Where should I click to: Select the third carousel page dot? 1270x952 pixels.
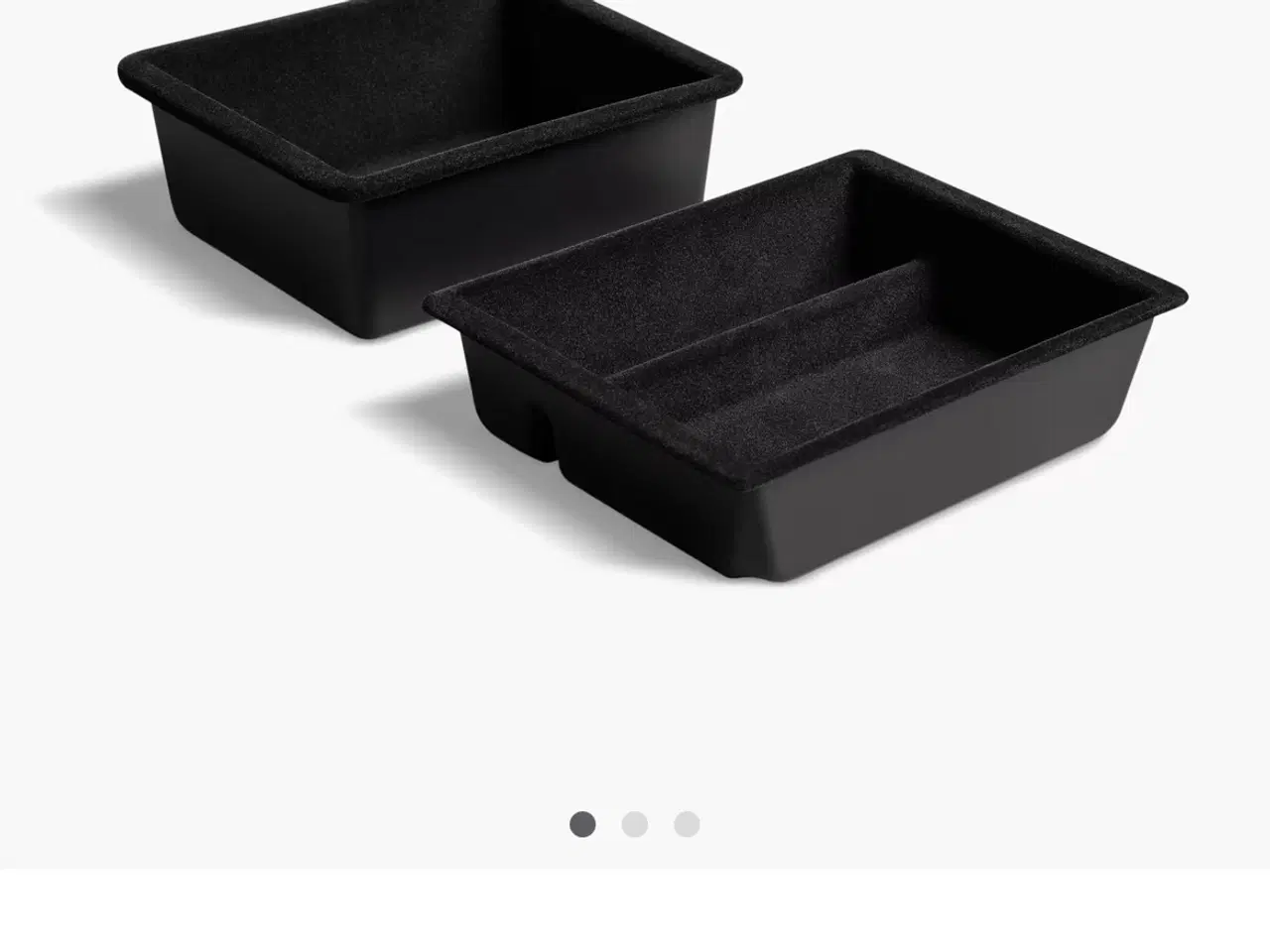click(687, 824)
